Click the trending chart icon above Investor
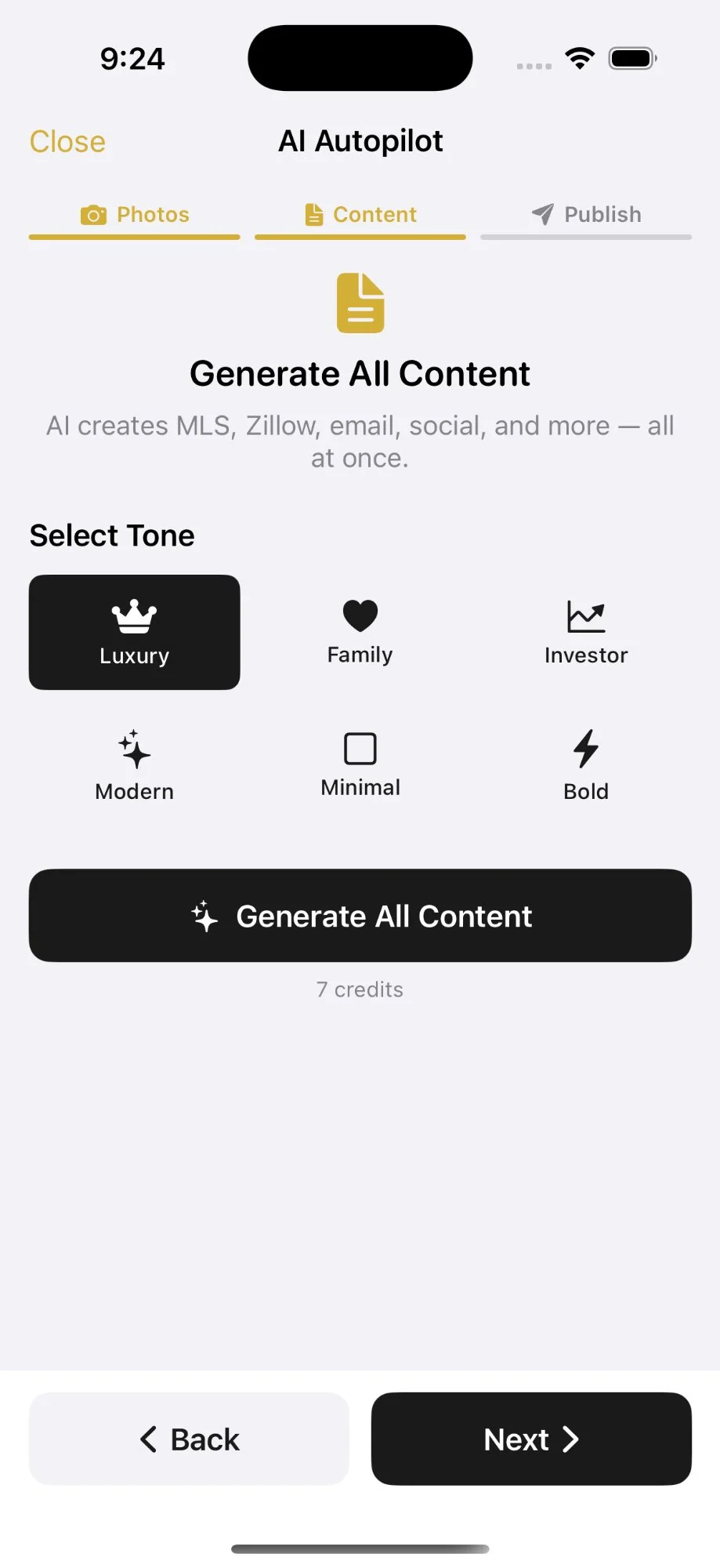Image resolution: width=720 pixels, height=1568 pixels. [586, 615]
